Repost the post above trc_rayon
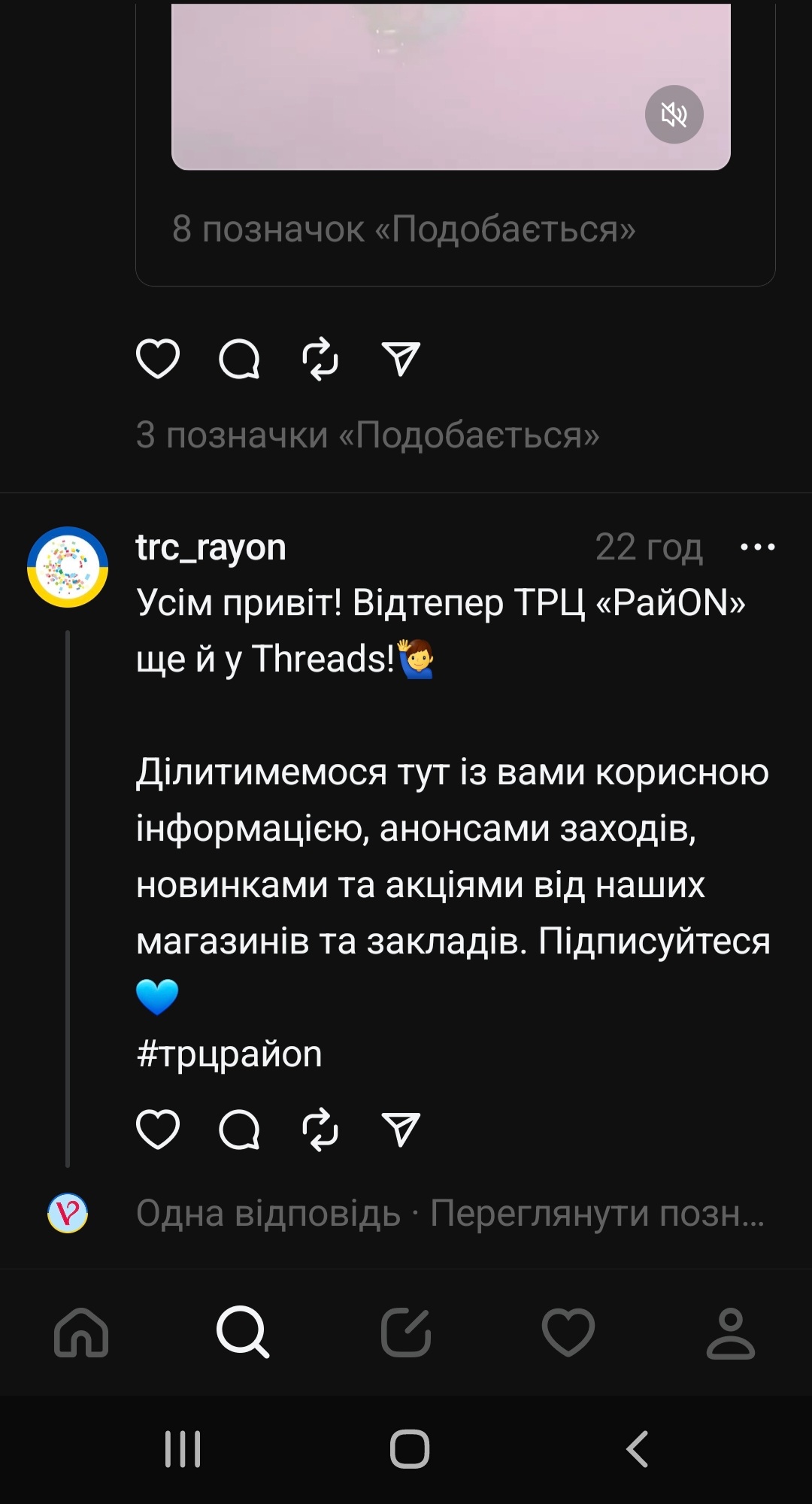The width and height of the screenshot is (812, 1504). [x=320, y=359]
